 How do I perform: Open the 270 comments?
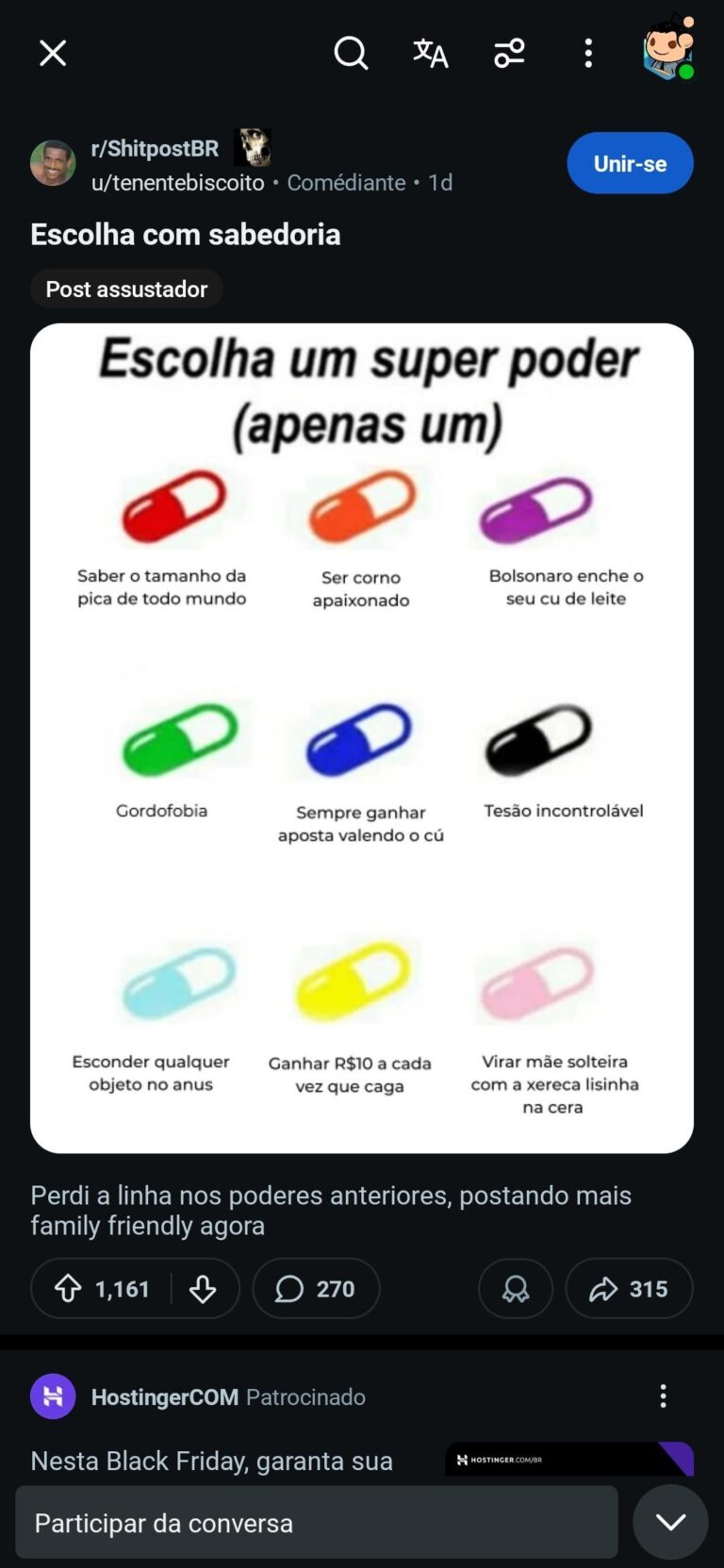point(316,1288)
